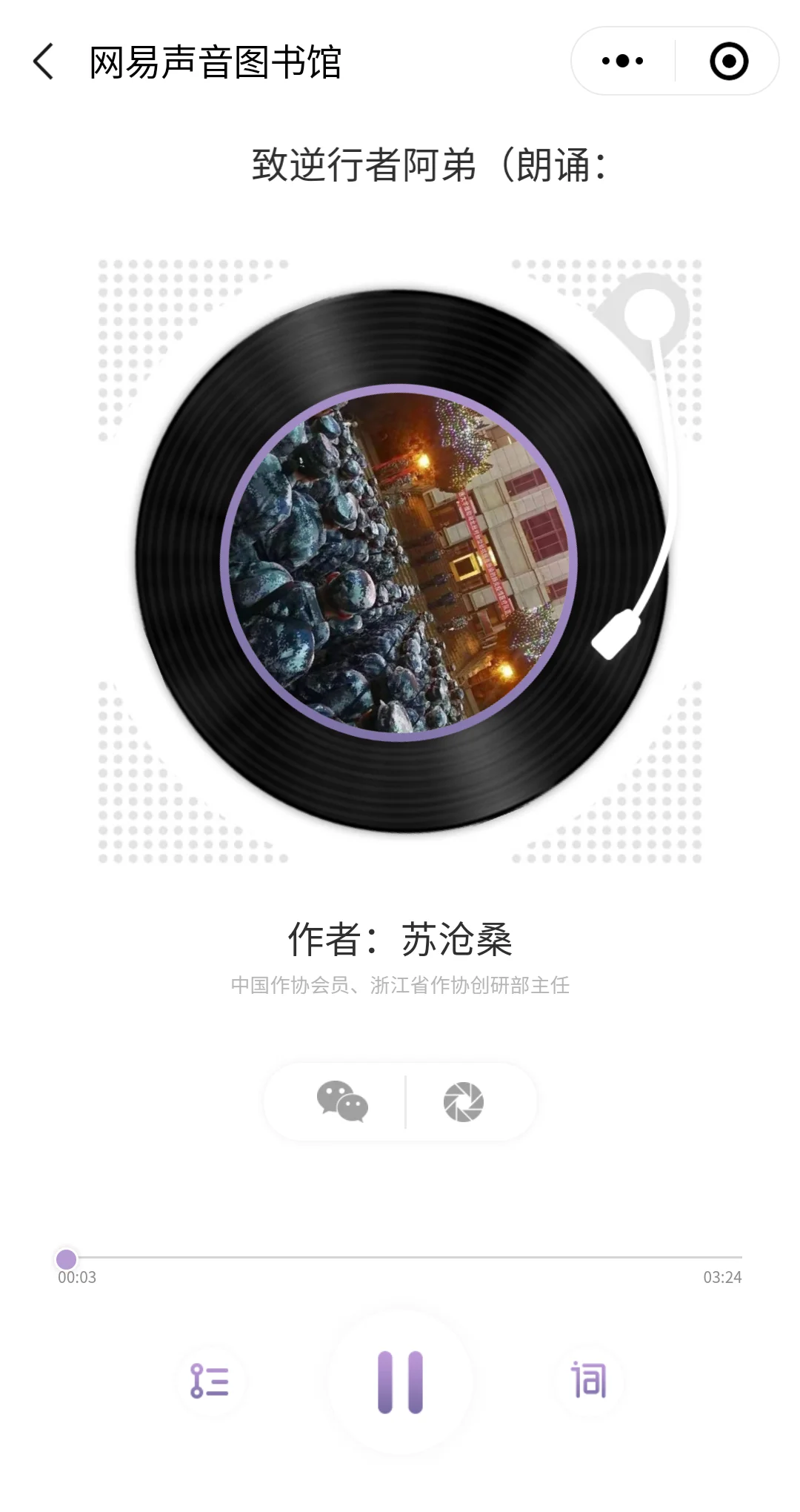Close the mini program via the circle button
Viewport: 800px width, 1512px height.
coord(729,62)
